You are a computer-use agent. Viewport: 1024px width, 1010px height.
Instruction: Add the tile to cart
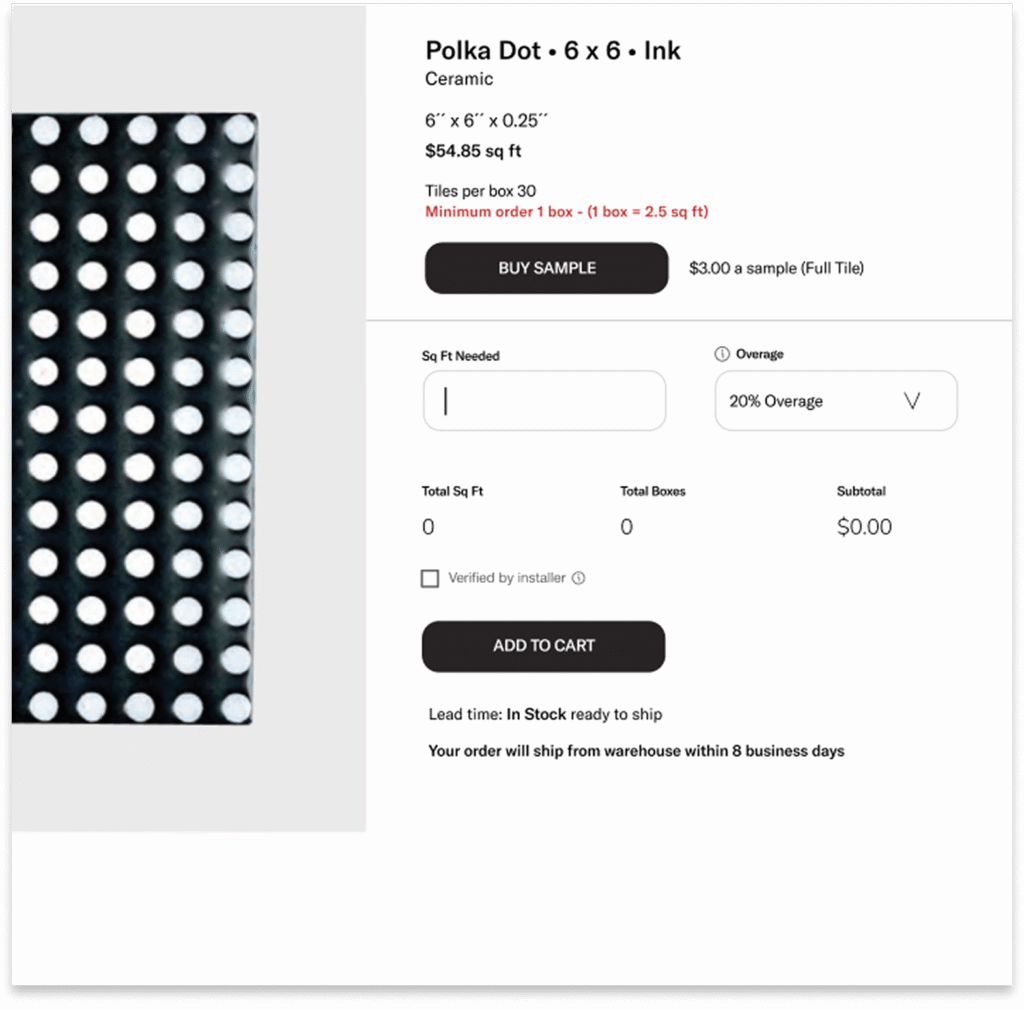[543, 646]
